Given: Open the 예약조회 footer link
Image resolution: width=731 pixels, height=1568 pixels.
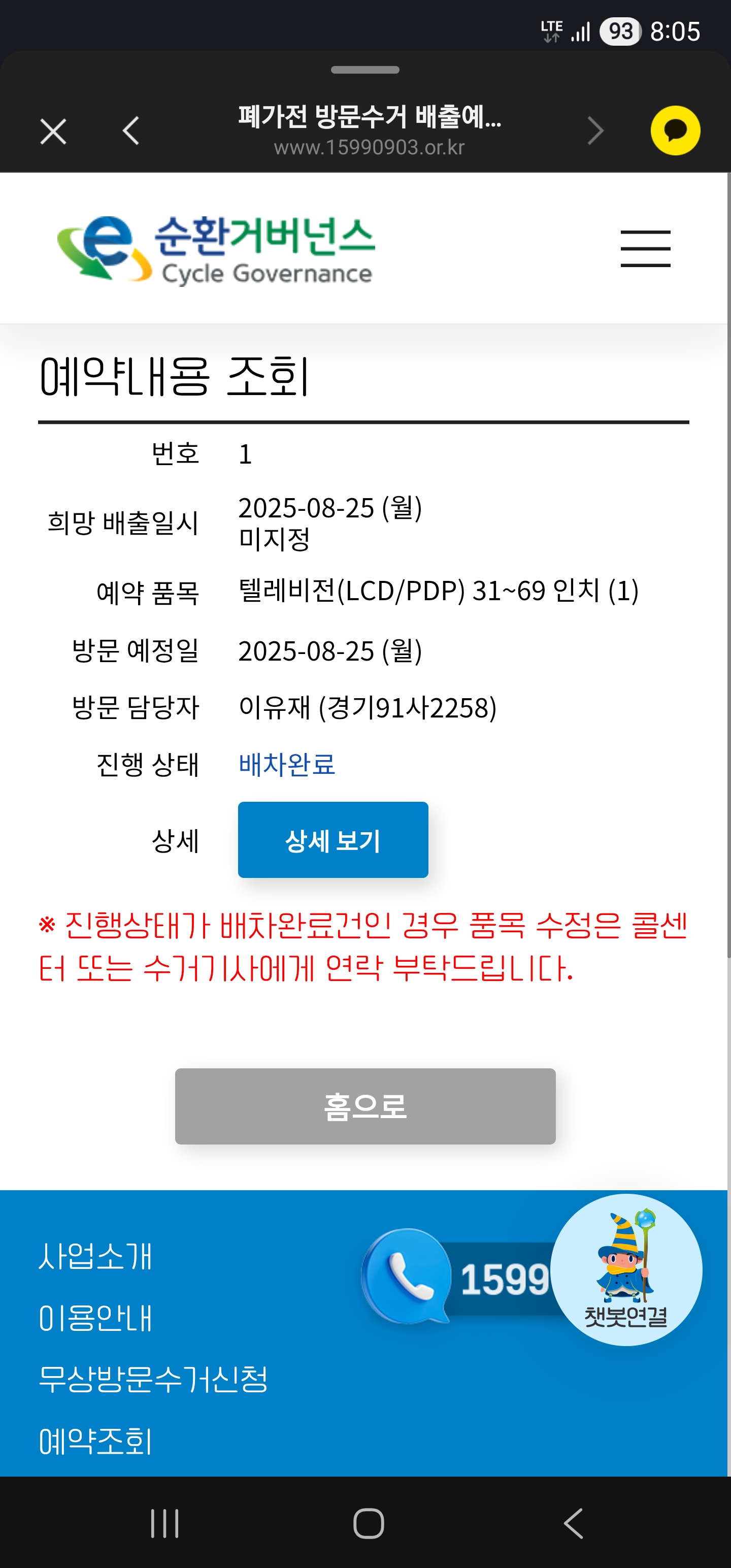Looking at the screenshot, I should [95, 1441].
